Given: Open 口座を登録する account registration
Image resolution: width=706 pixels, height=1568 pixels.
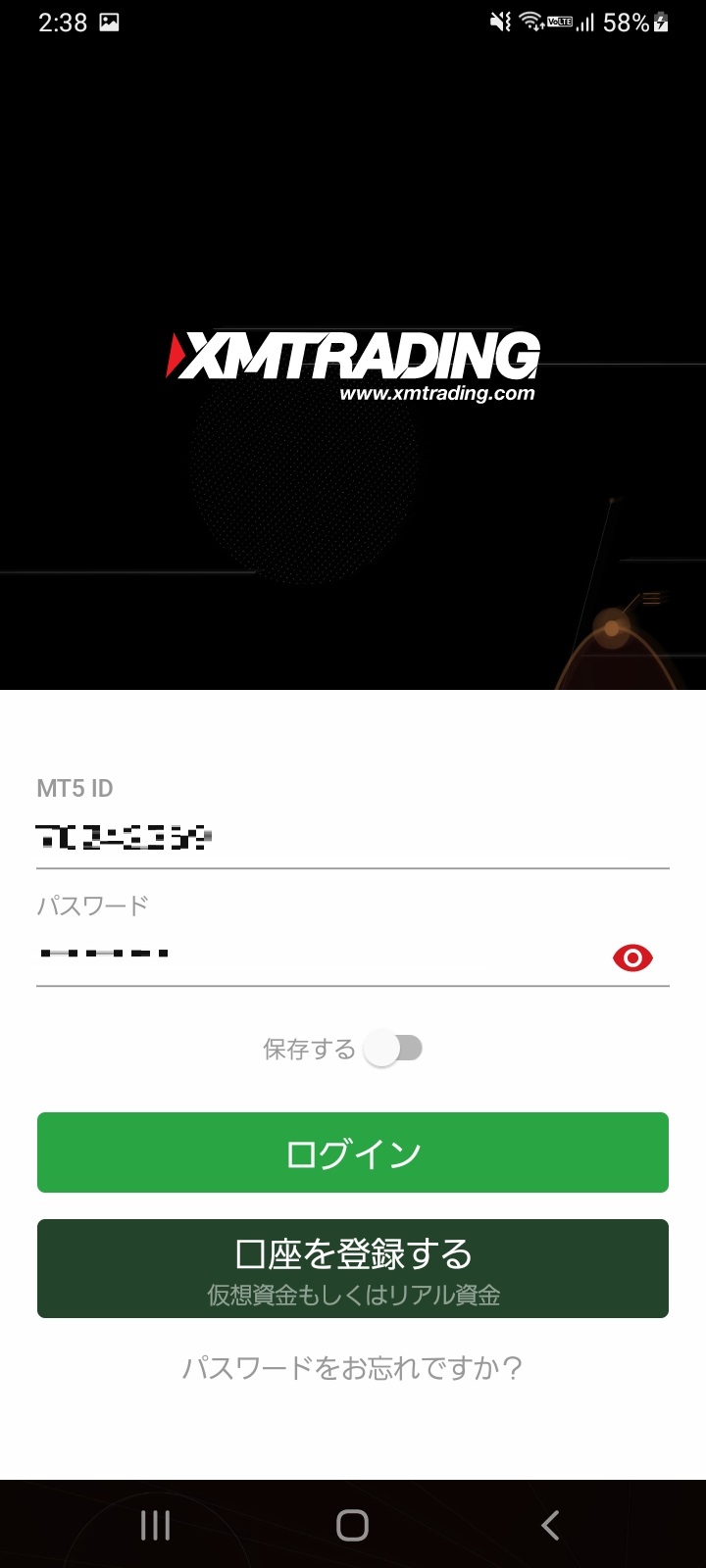Looking at the screenshot, I should pos(353,1268).
